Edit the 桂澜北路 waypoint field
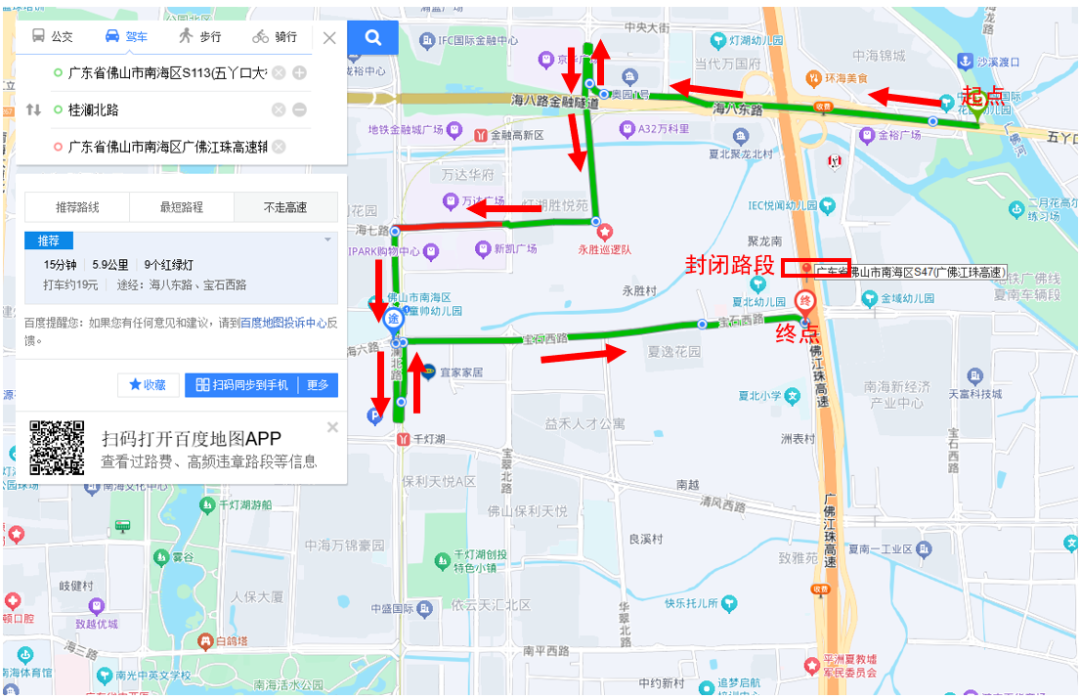Viewport: 1080px width, 699px height. click(x=167, y=109)
